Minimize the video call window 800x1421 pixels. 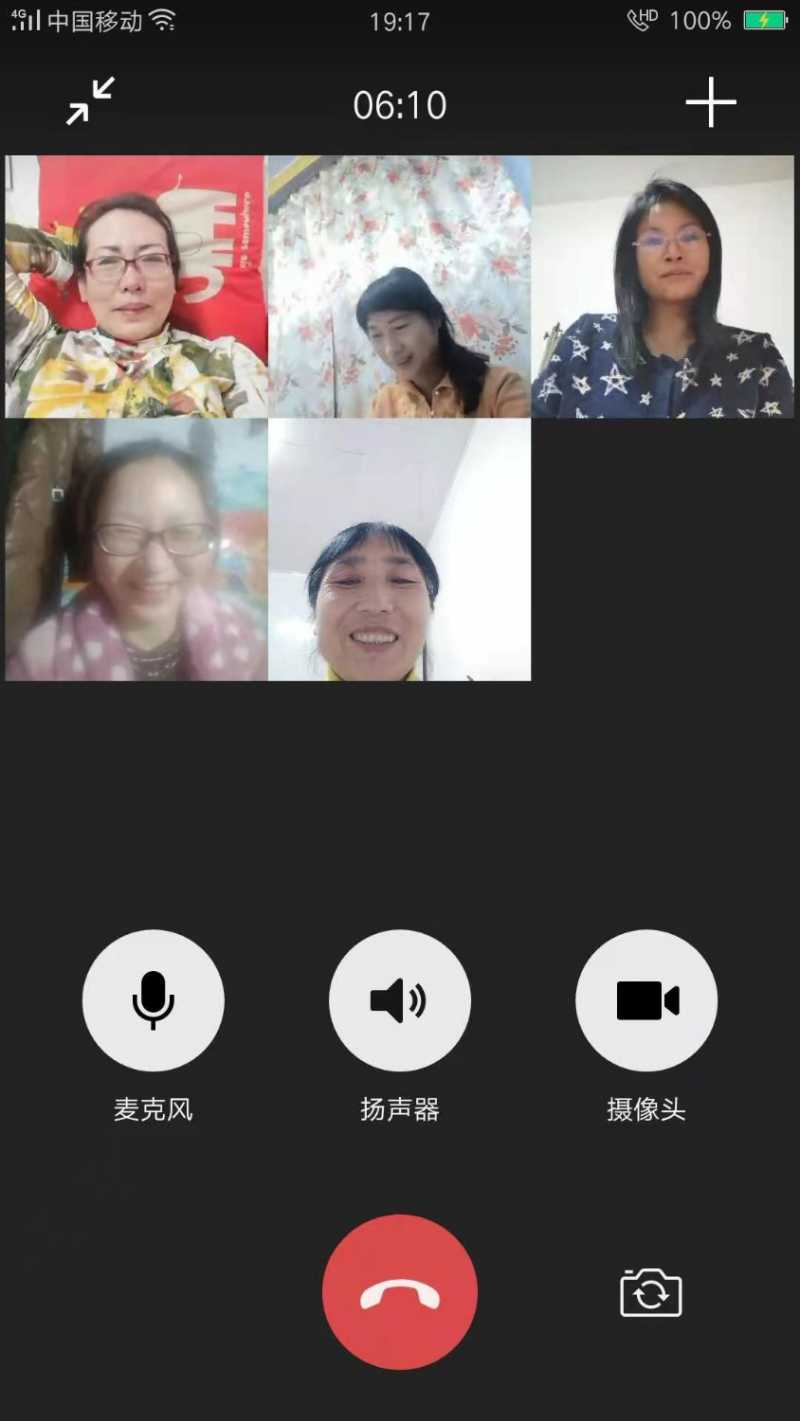91,101
